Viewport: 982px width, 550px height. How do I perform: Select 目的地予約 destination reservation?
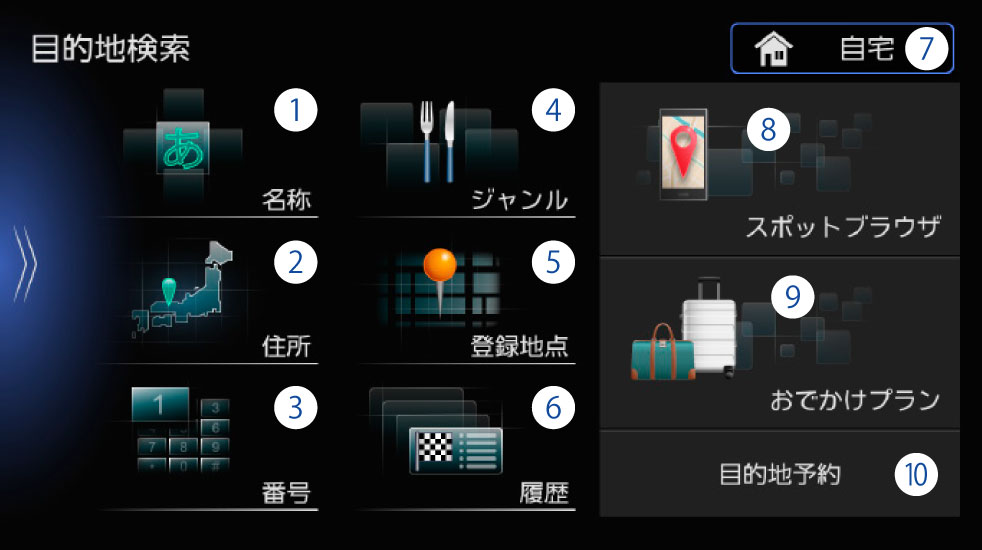point(780,474)
